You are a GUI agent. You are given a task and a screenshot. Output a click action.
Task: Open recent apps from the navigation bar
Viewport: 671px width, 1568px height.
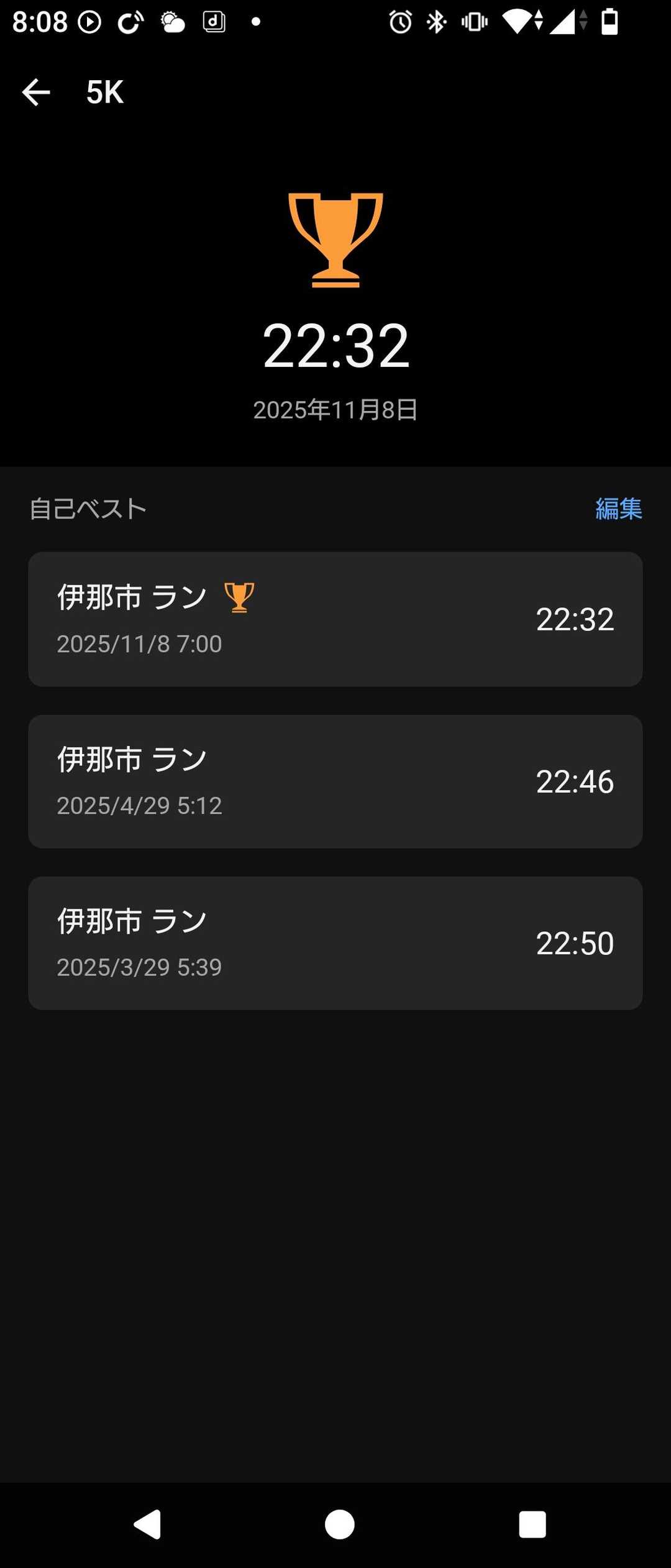[x=532, y=1524]
